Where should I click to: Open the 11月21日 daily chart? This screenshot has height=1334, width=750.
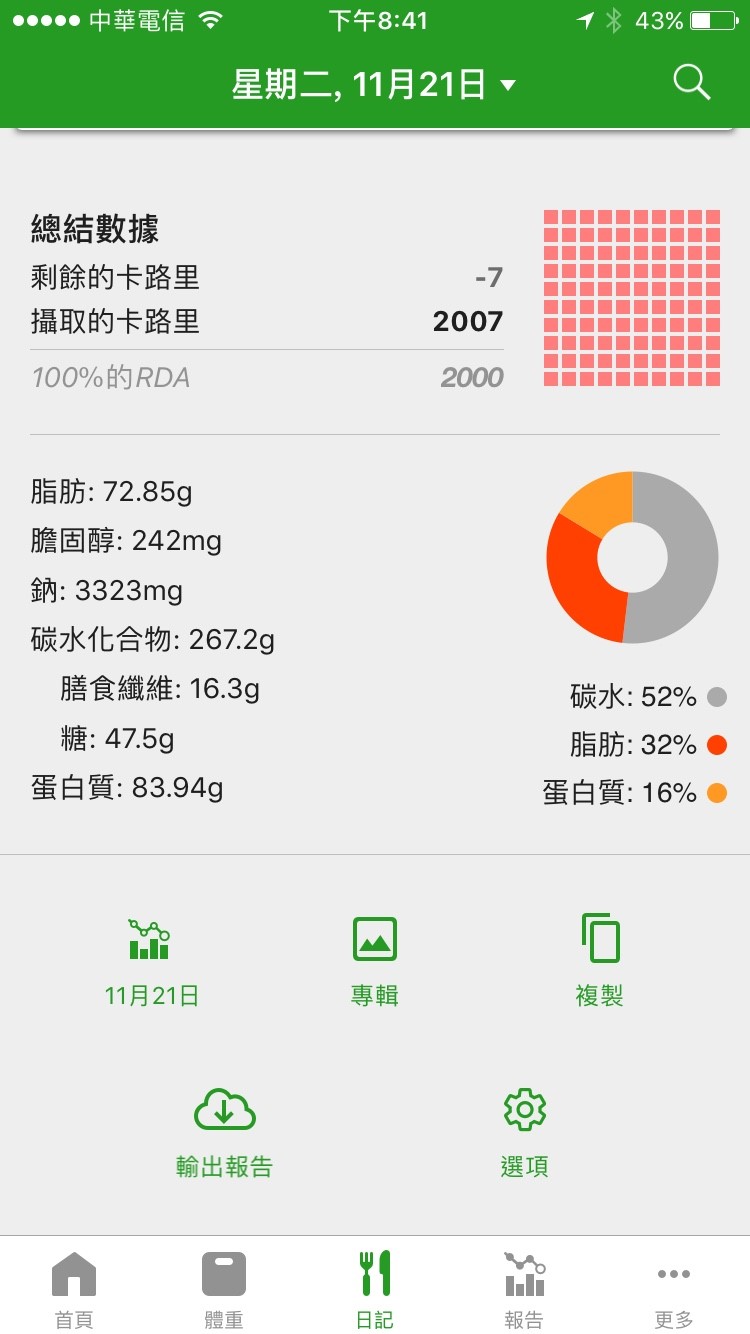pos(151,961)
